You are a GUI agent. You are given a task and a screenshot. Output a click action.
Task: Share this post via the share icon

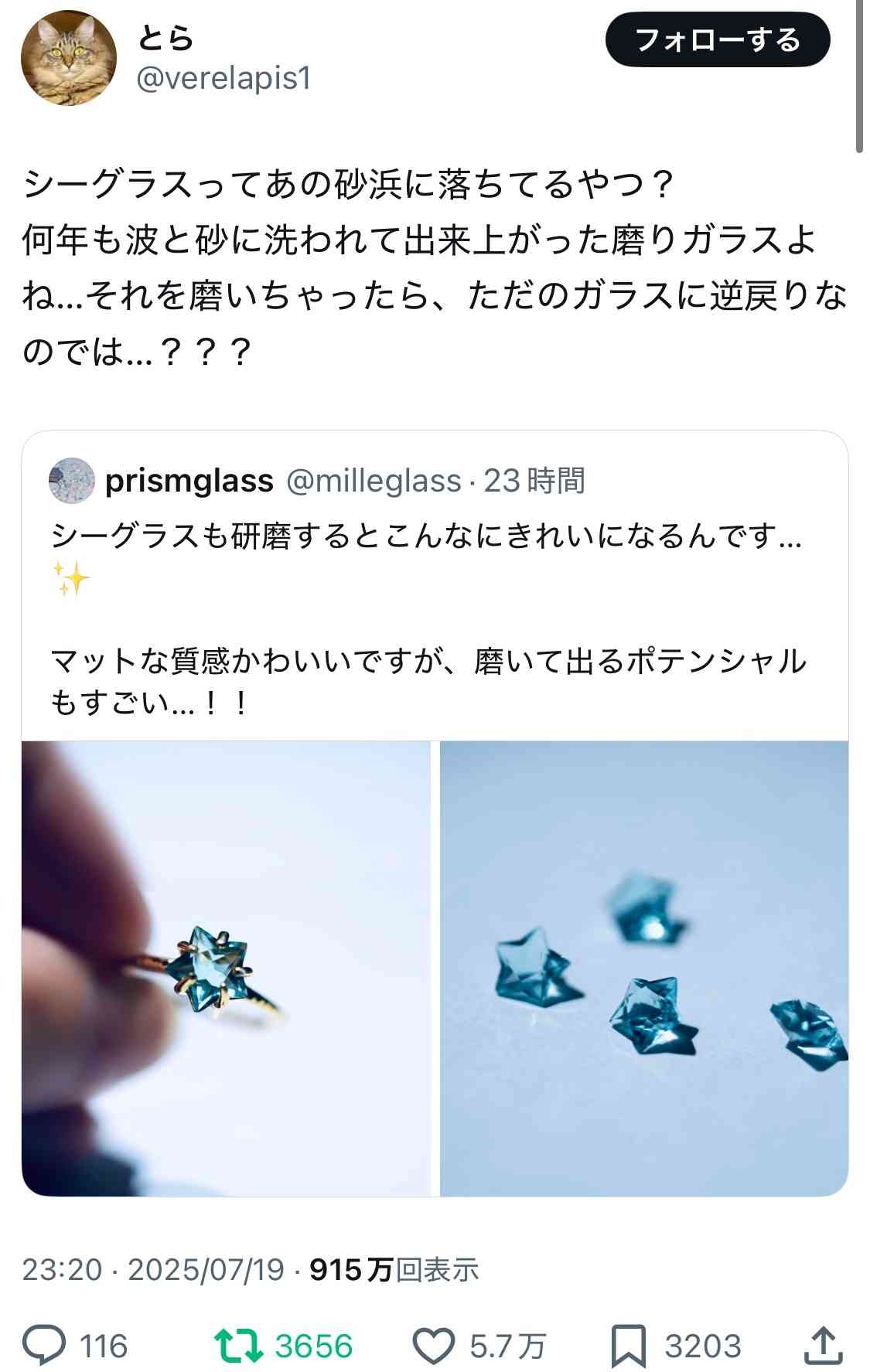822,1346
